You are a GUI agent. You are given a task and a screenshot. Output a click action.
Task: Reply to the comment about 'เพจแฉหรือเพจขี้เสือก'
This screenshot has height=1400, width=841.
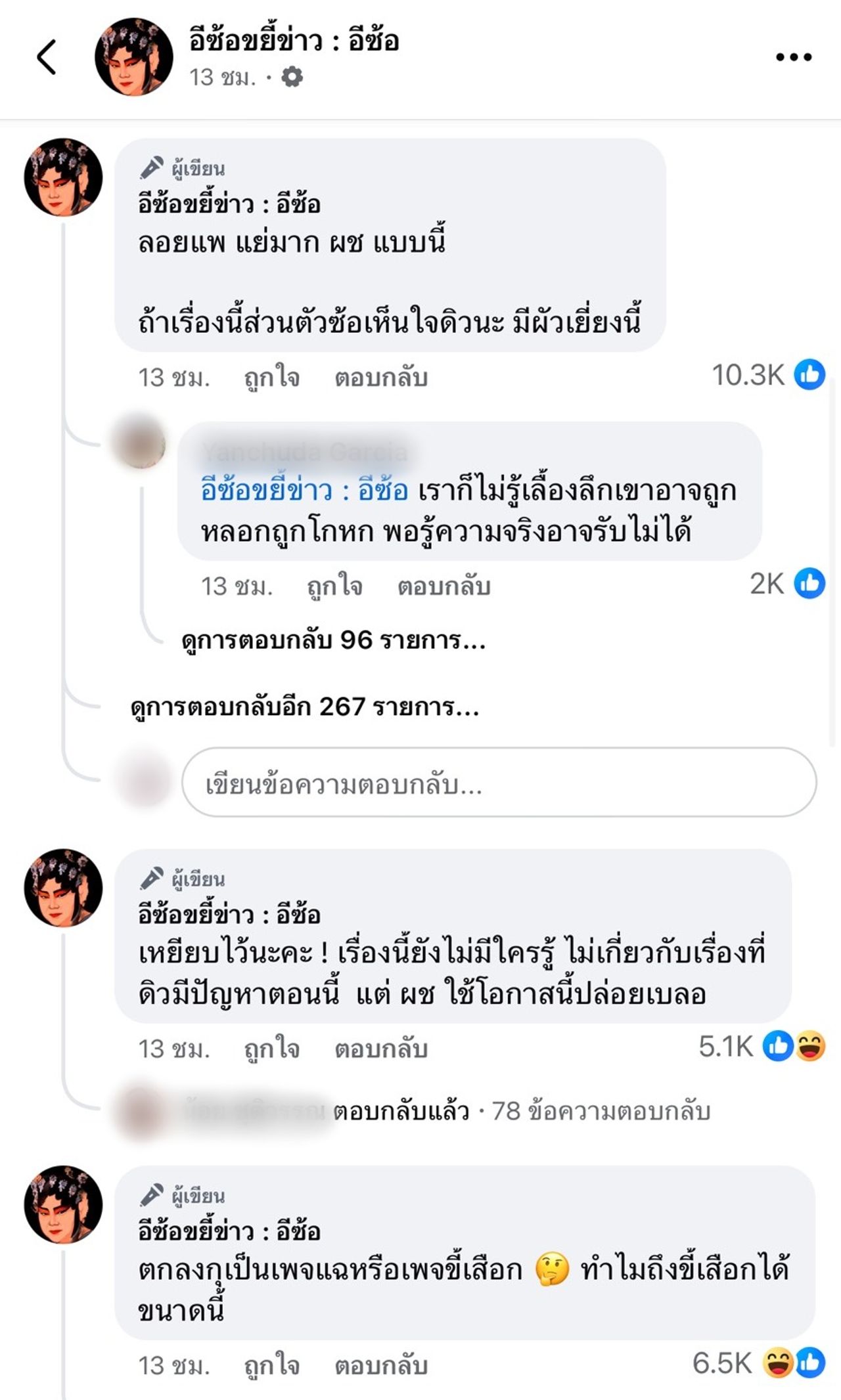click(x=381, y=1366)
